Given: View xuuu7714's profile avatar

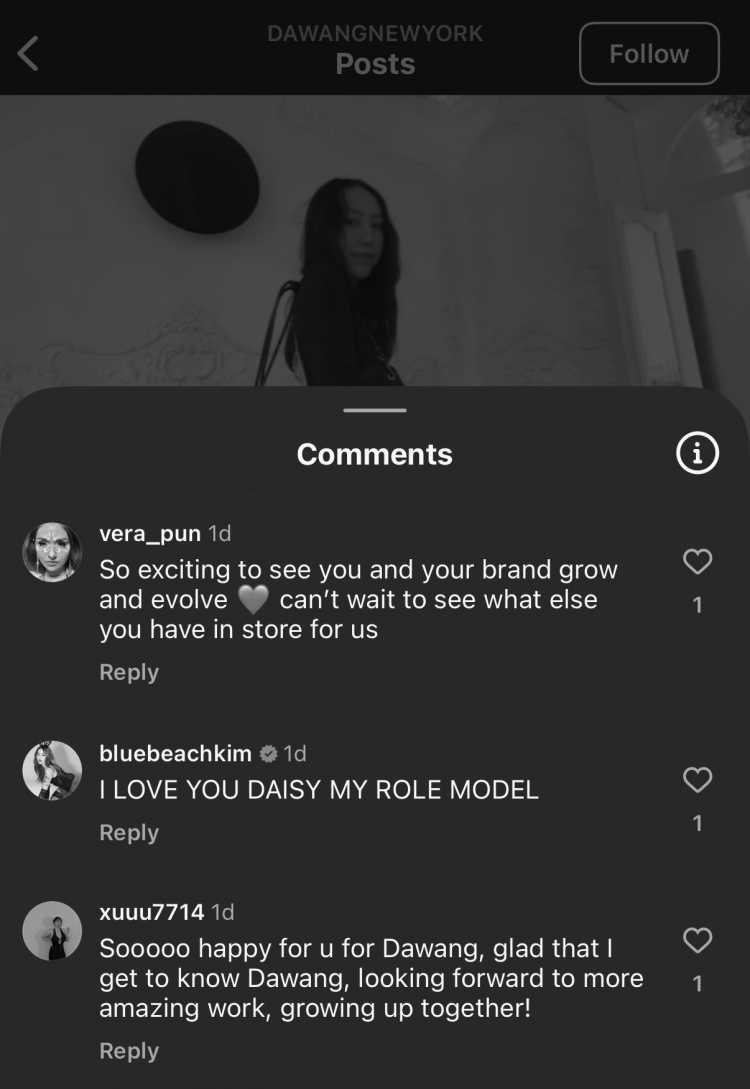Looking at the screenshot, I should point(52,931).
